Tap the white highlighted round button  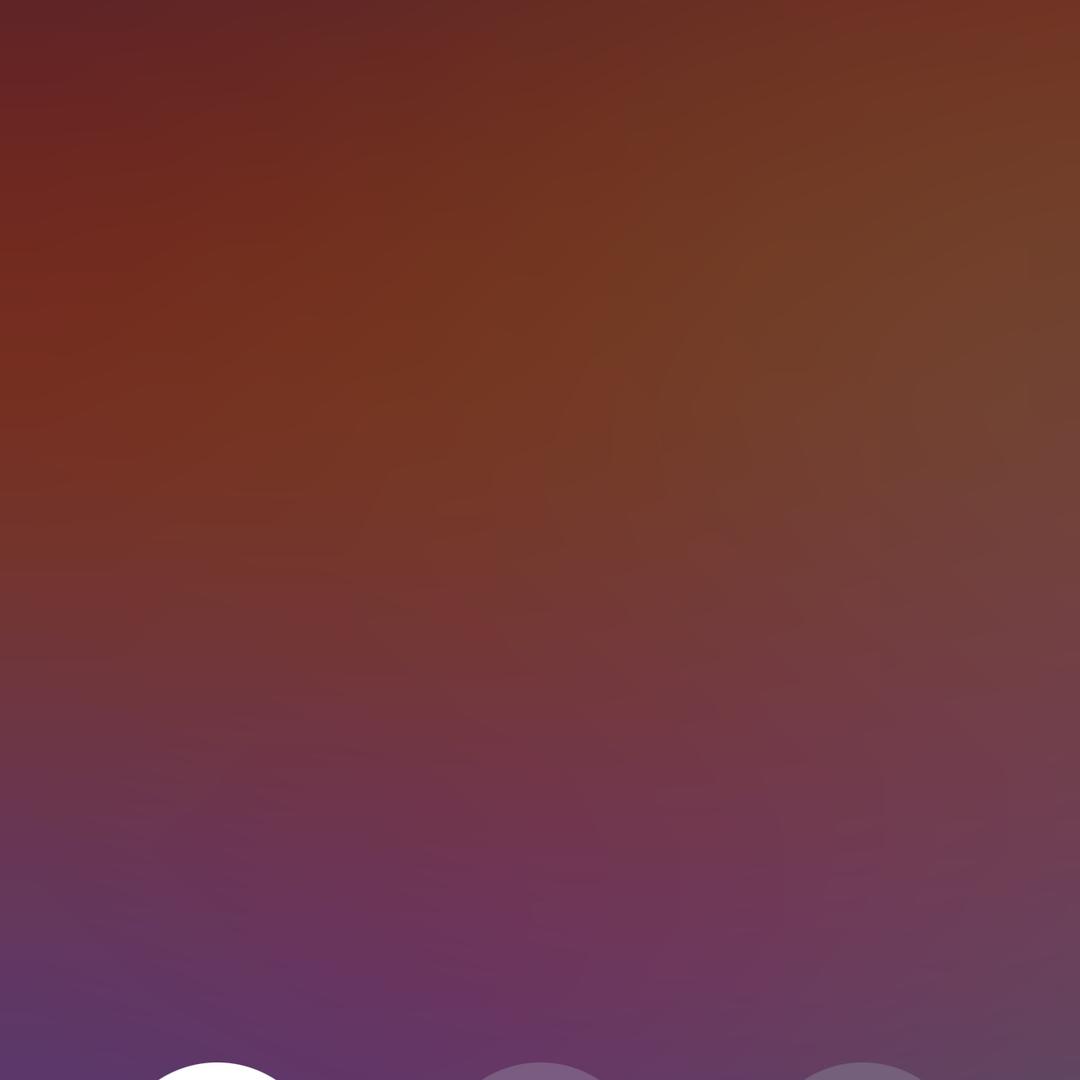point(218,1072)
